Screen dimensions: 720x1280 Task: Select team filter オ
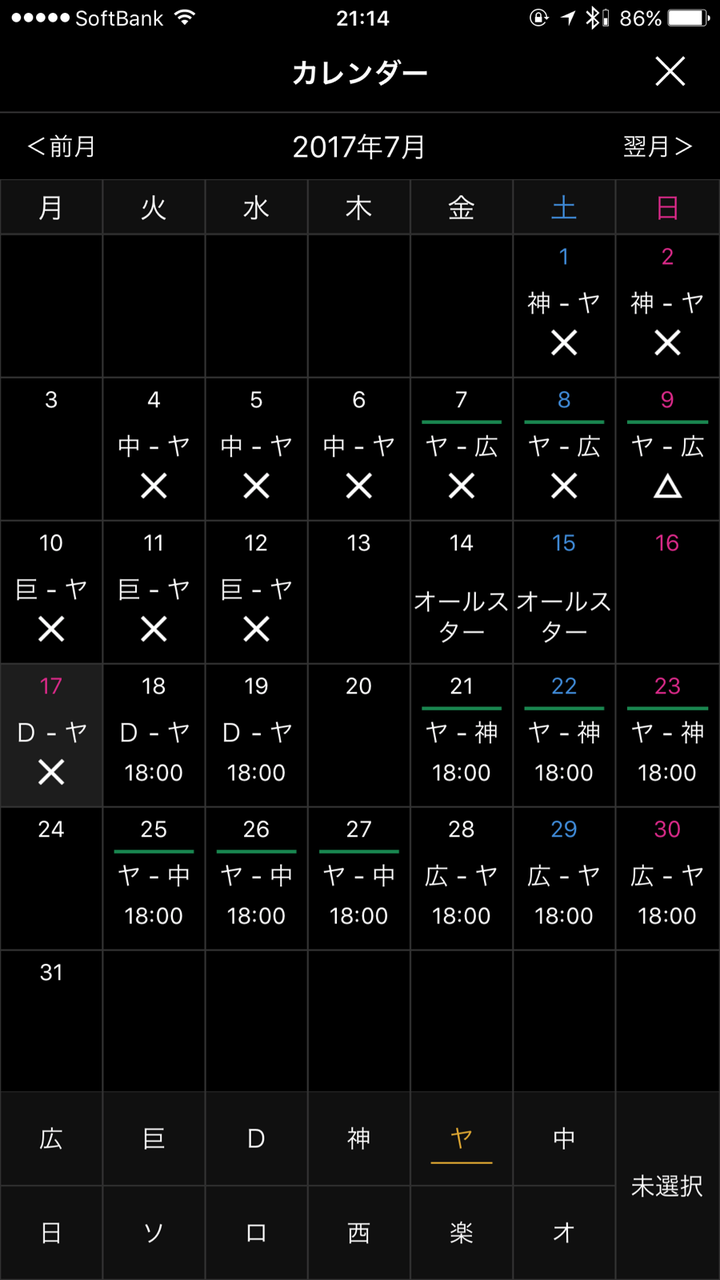click(564, 1233)
